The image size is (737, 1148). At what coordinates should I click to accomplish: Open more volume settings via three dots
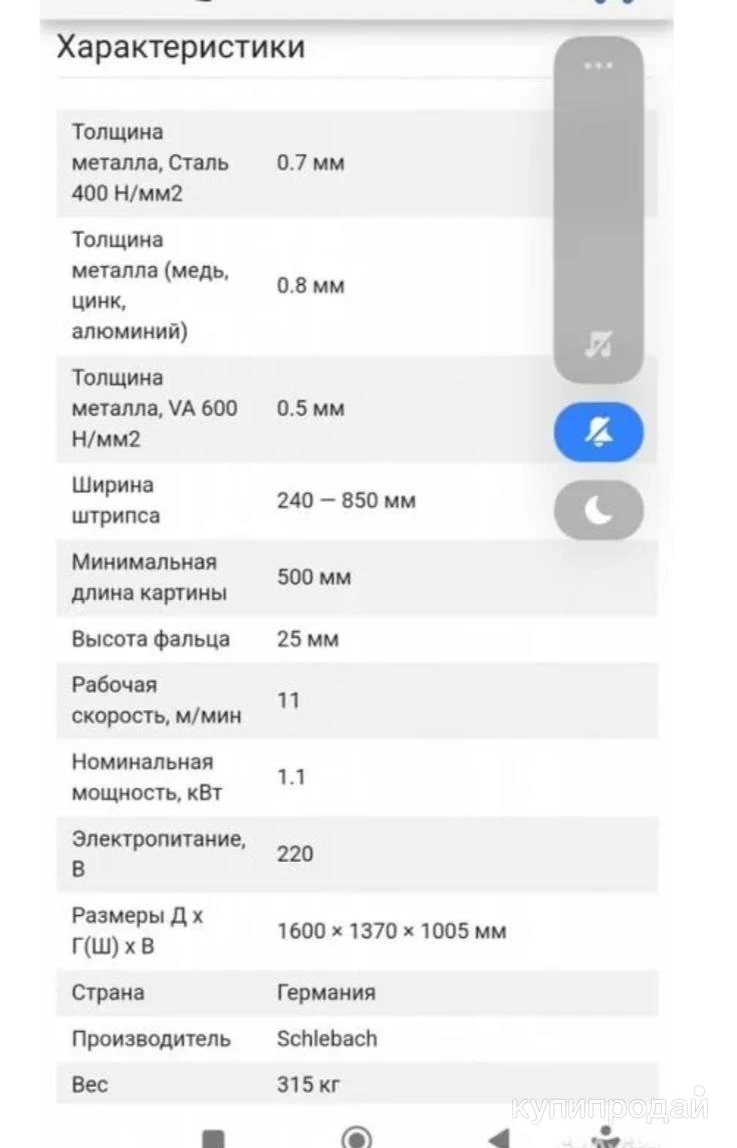click(598, 66)
